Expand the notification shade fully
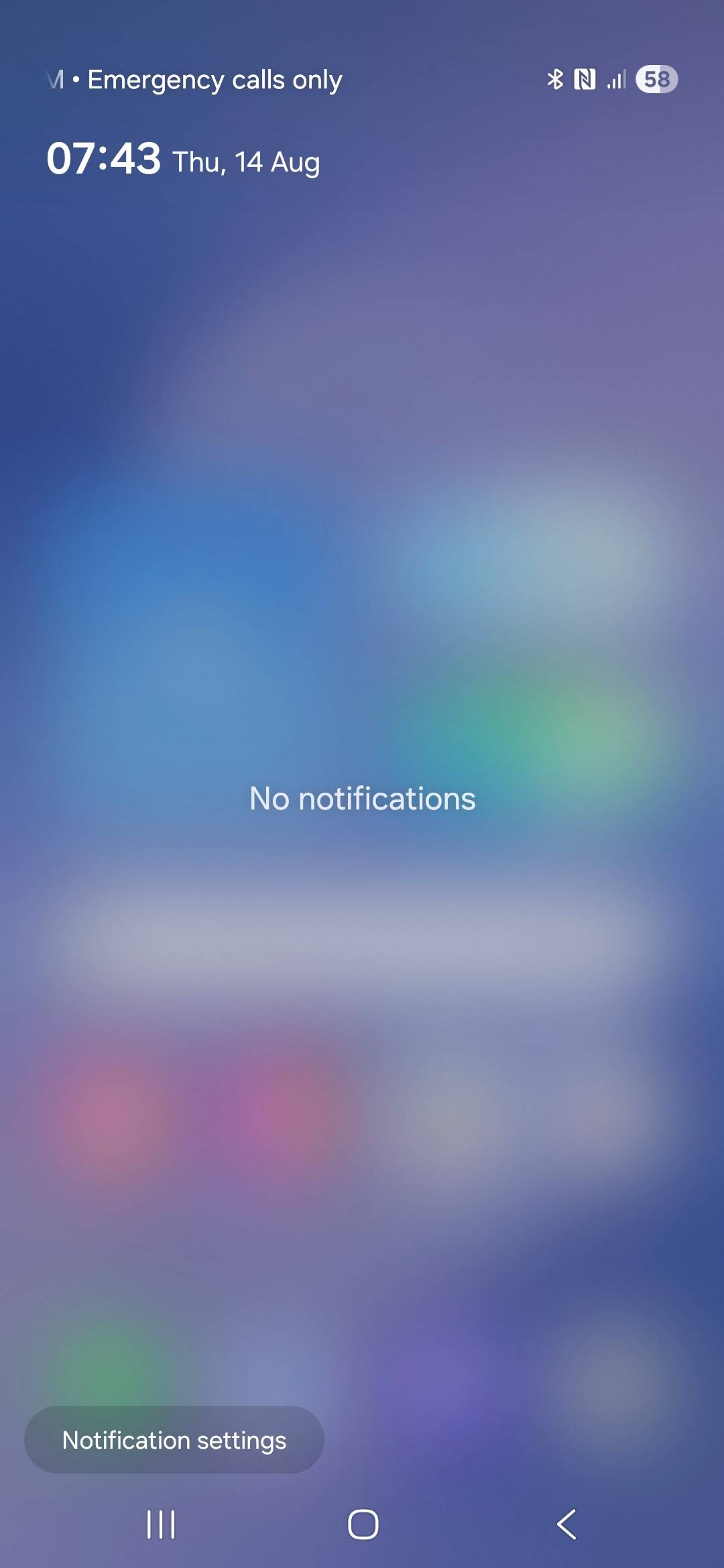Screen dimensions: 724x1568 pos(362,79)
